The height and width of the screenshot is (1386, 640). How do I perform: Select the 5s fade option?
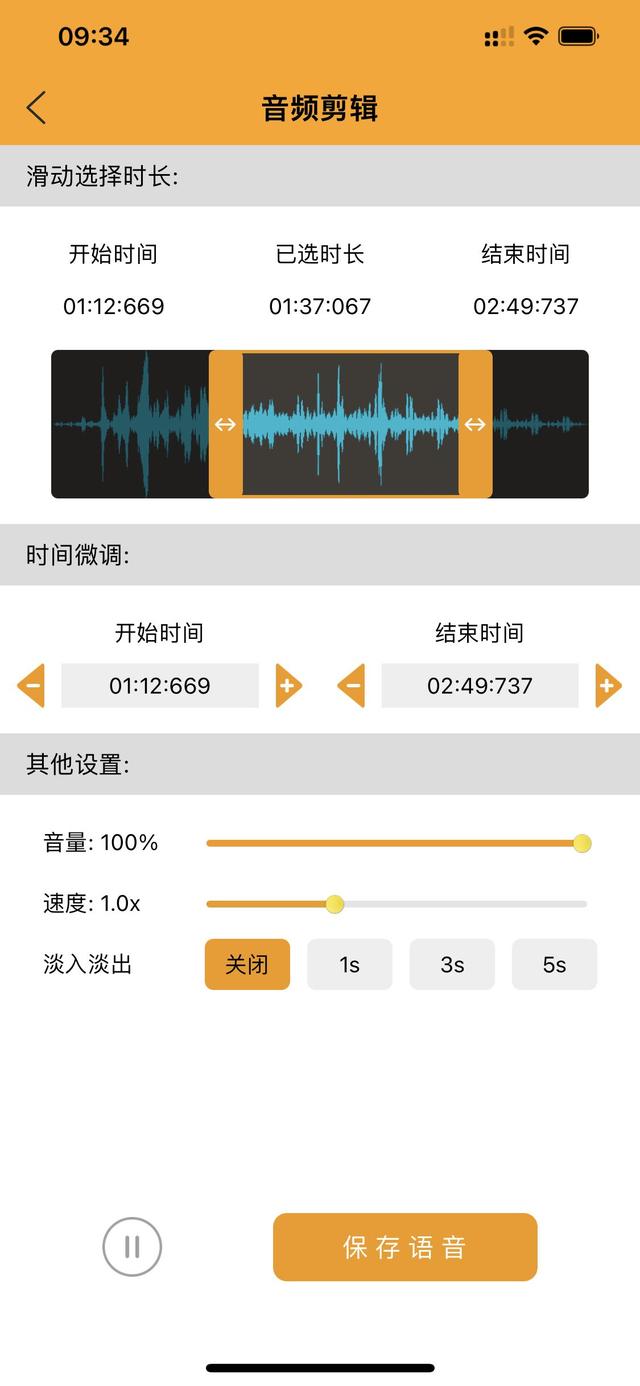(554, 965)
